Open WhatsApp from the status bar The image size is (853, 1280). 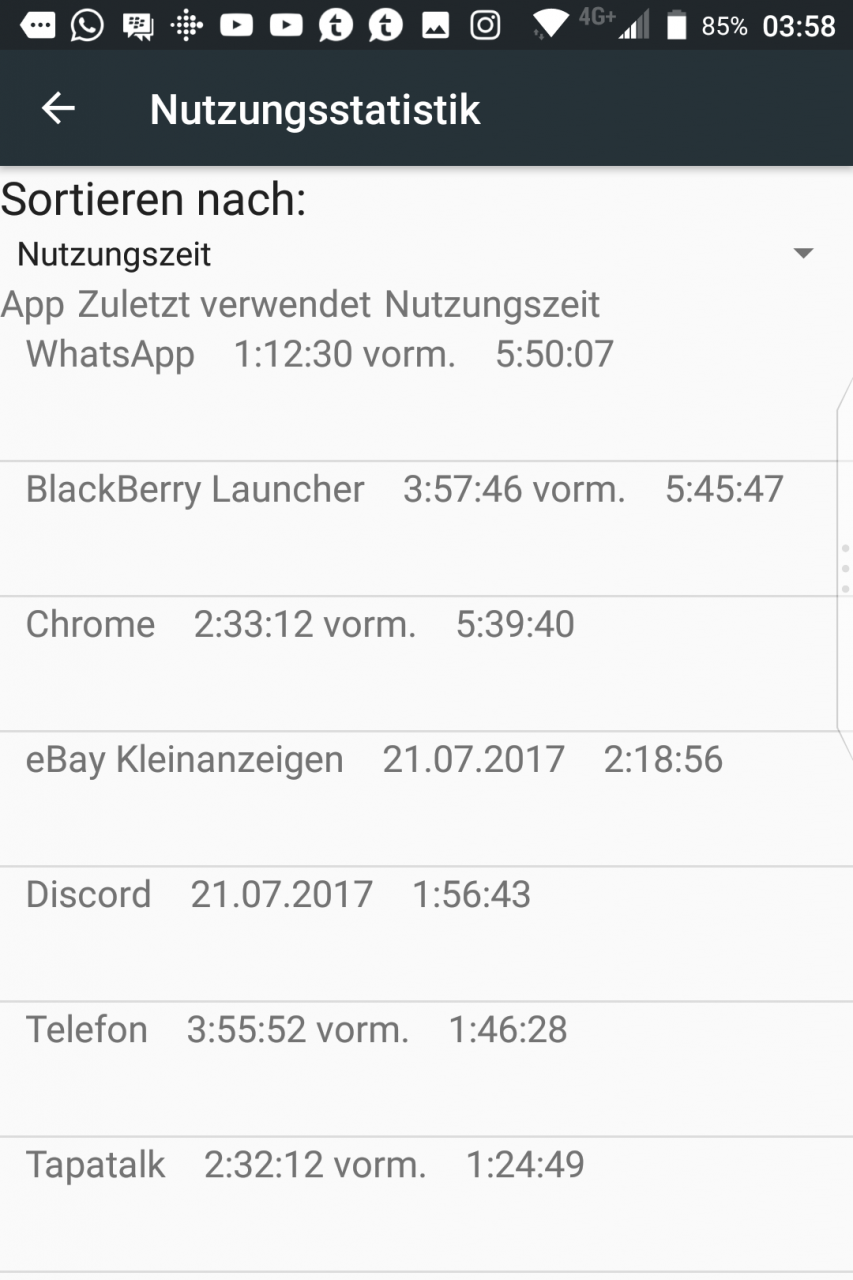point(85,25)
